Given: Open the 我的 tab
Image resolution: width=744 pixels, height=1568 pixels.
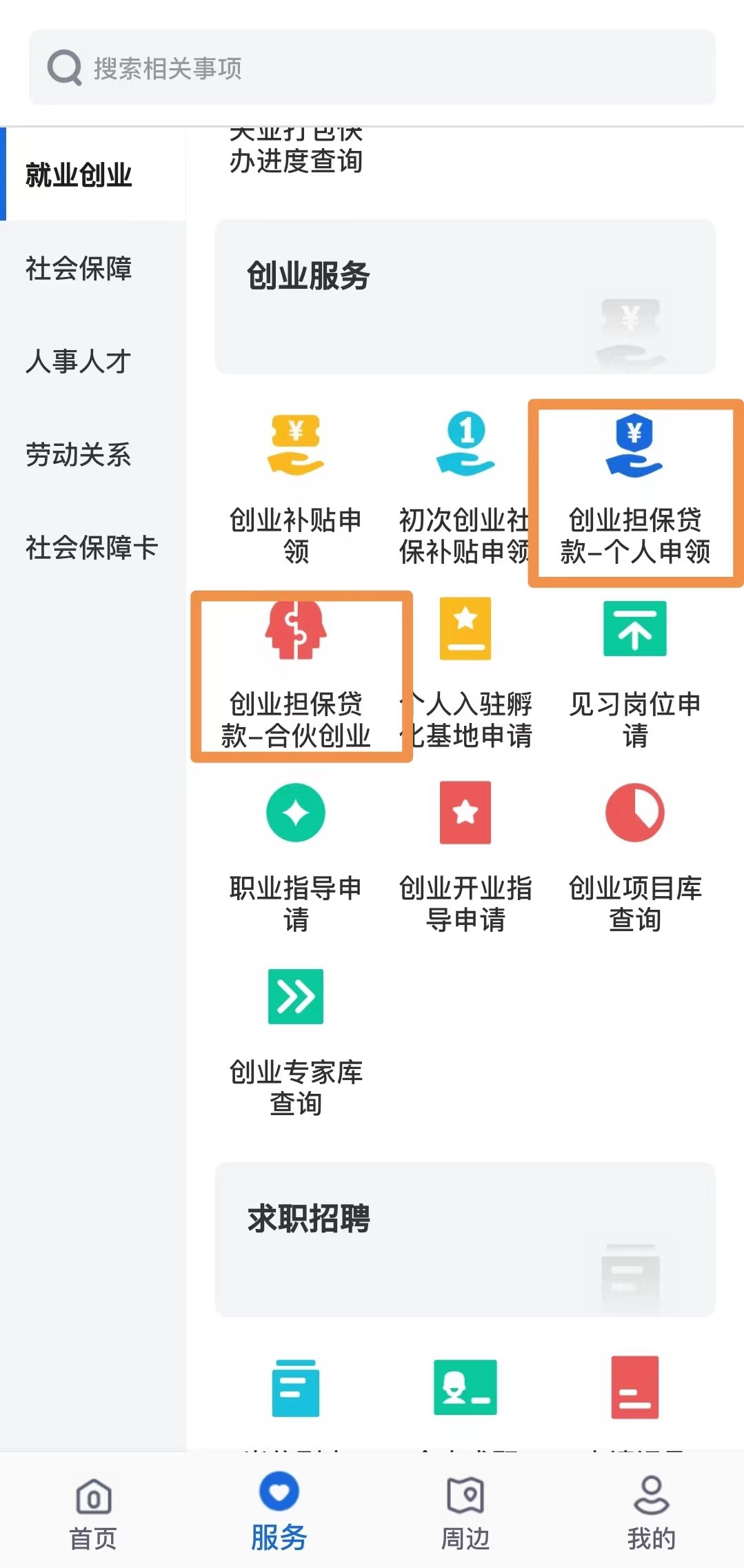Looking at the screenshot, I should [x=651, y=1513].
